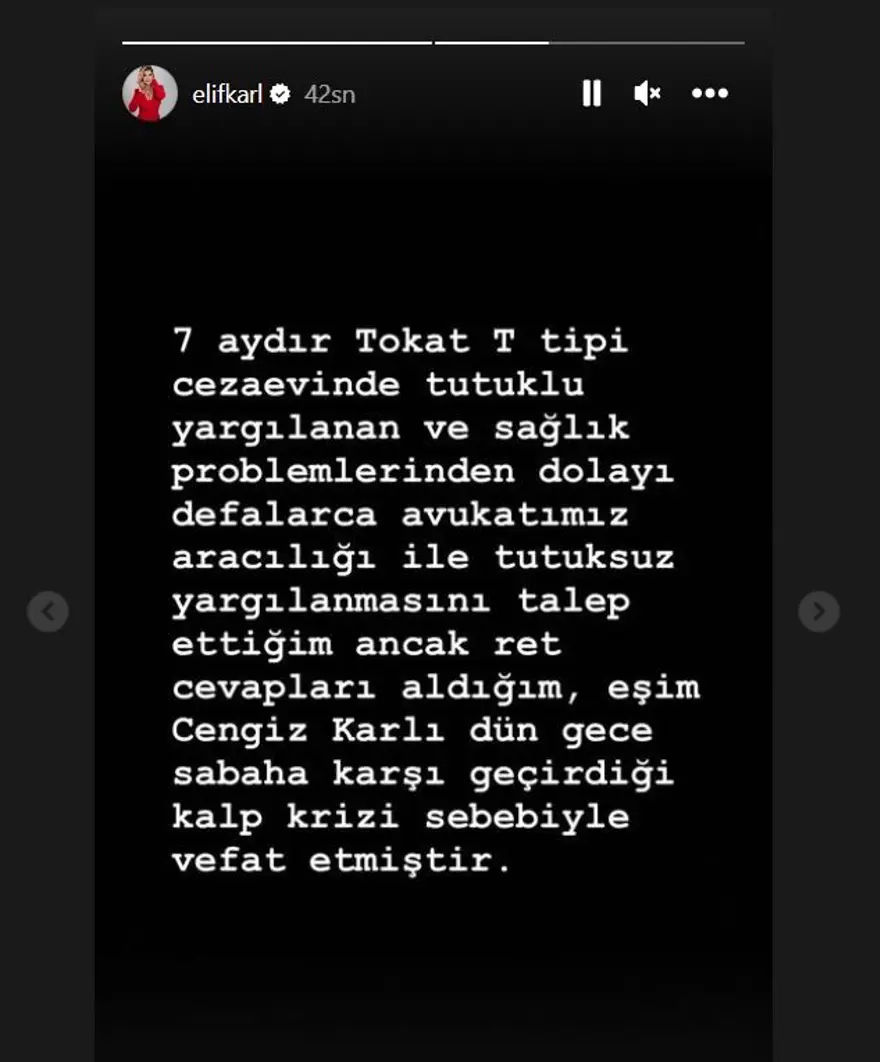Go to the previous story

[x=48, y=611]
